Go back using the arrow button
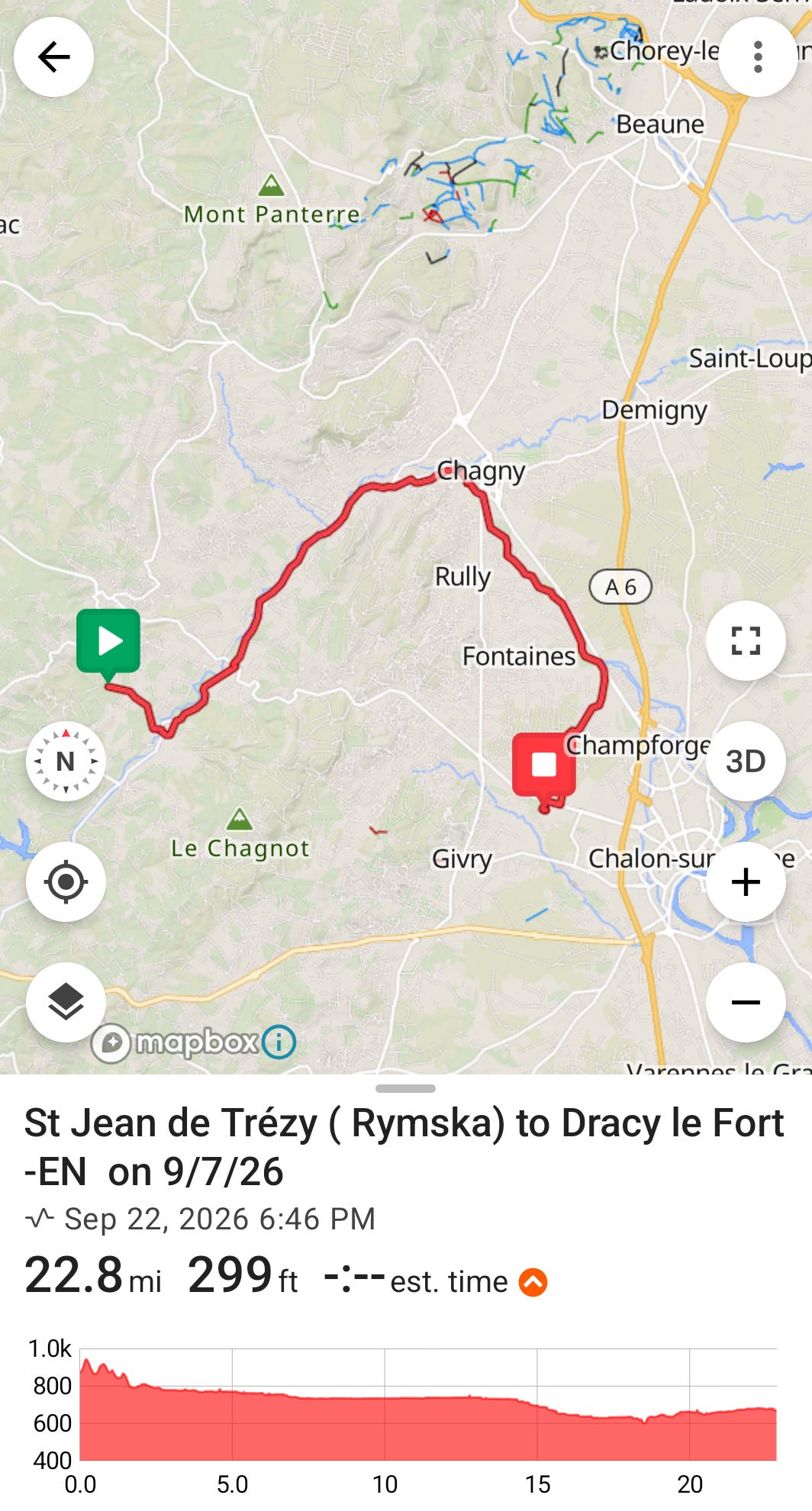This screenshot has height=1511, width=812. 53,57
